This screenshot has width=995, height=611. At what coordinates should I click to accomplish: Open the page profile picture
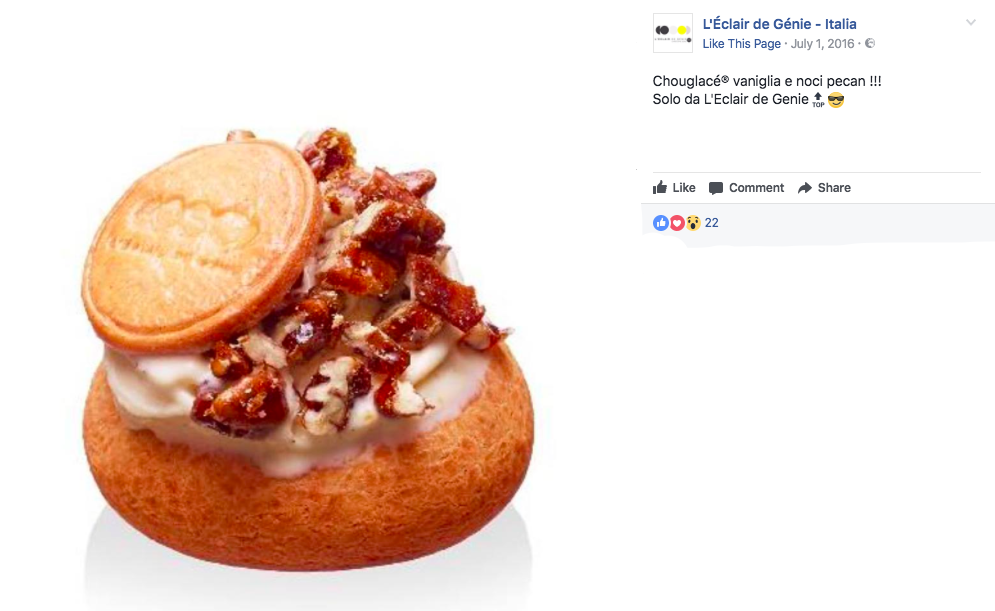(672, 33)
